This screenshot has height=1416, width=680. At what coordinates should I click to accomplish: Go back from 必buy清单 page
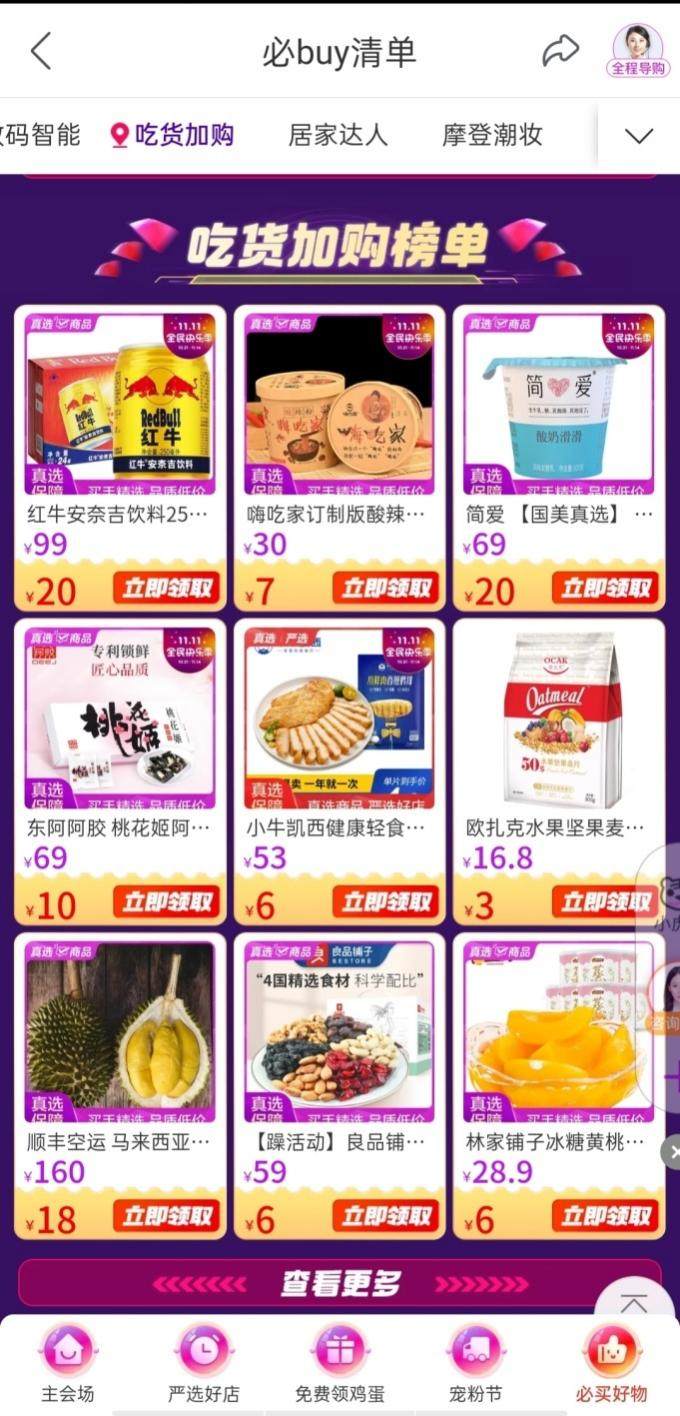click(41, 51)
